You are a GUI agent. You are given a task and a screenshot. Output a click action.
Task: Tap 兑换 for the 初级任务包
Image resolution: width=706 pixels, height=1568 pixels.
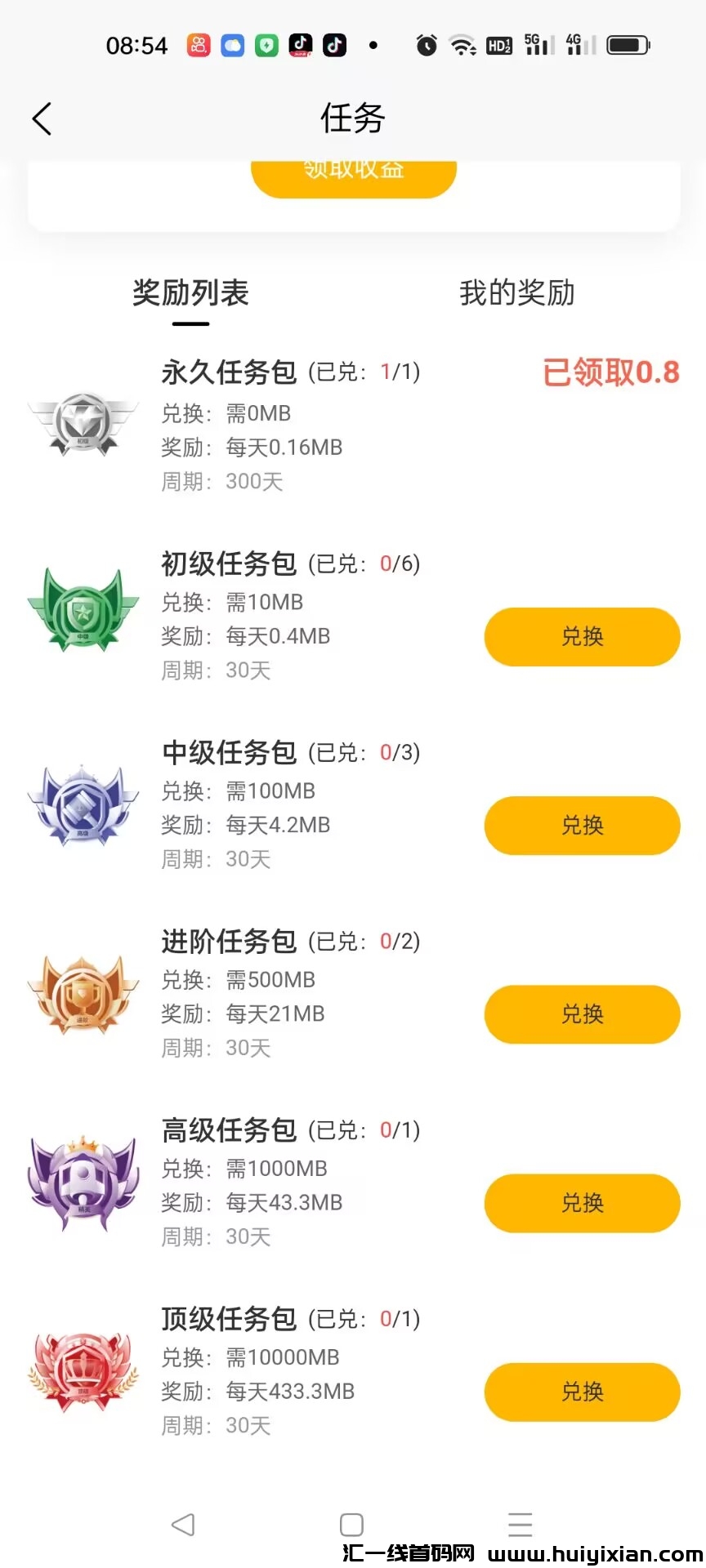coord(581,637)
